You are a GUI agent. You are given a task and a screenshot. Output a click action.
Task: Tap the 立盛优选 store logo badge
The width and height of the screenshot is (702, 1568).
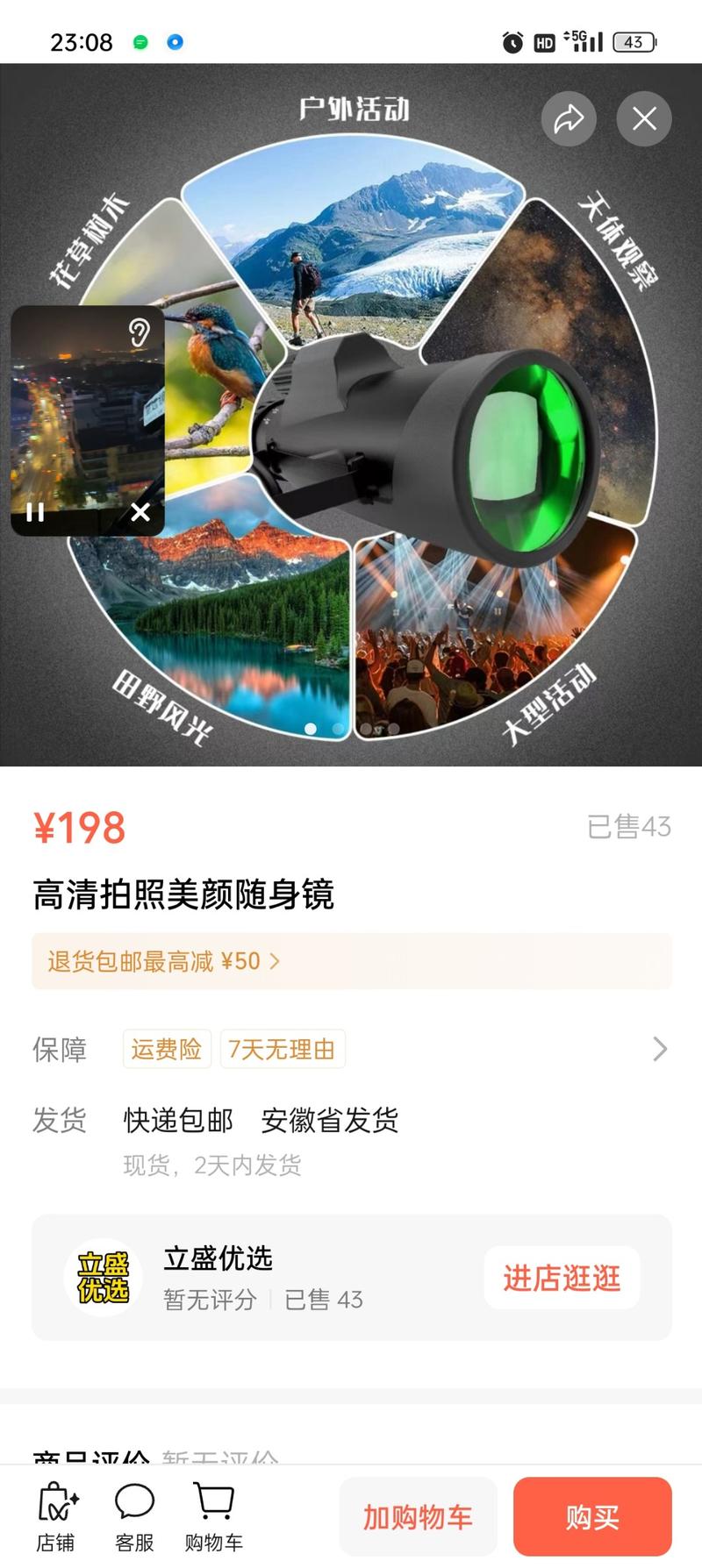(x=104, y=1278)
